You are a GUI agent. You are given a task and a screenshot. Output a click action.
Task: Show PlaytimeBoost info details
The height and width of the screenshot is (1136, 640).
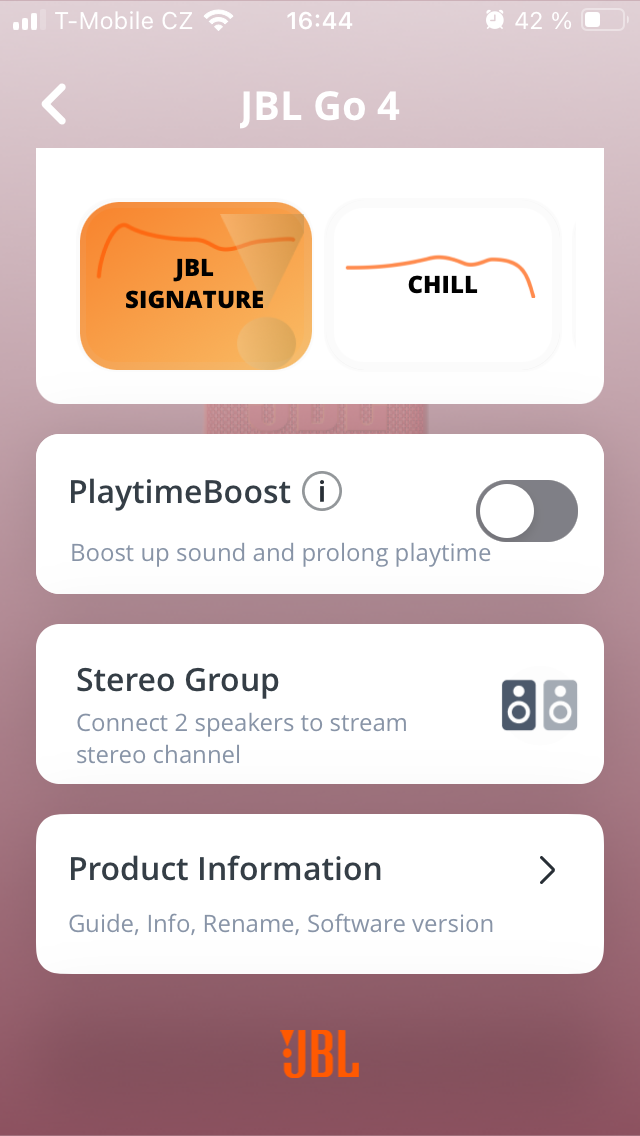(322, 492)
